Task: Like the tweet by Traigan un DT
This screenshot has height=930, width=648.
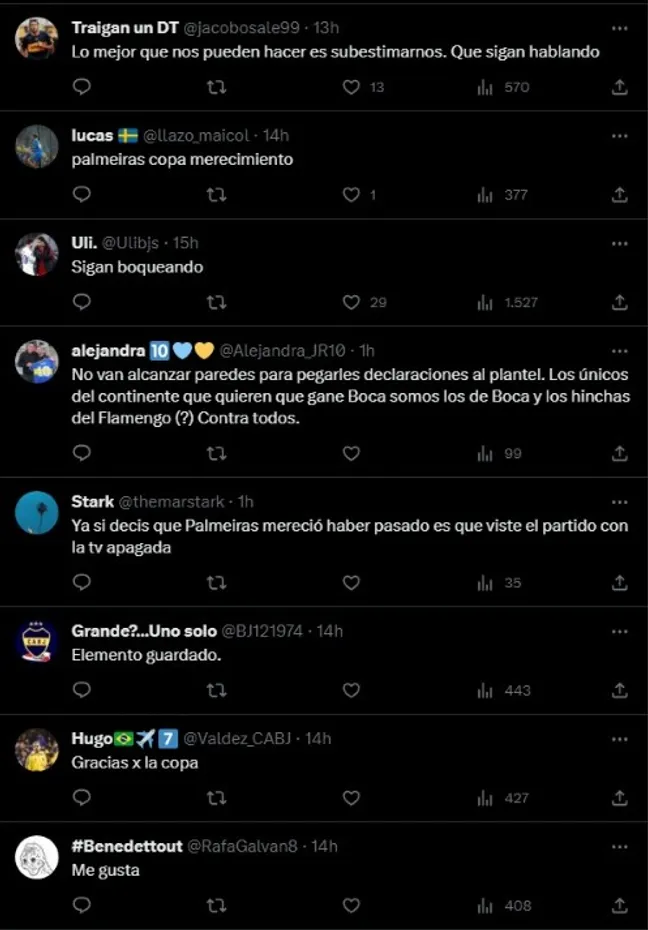Action: pyautogui.click(x=351, y=87)
